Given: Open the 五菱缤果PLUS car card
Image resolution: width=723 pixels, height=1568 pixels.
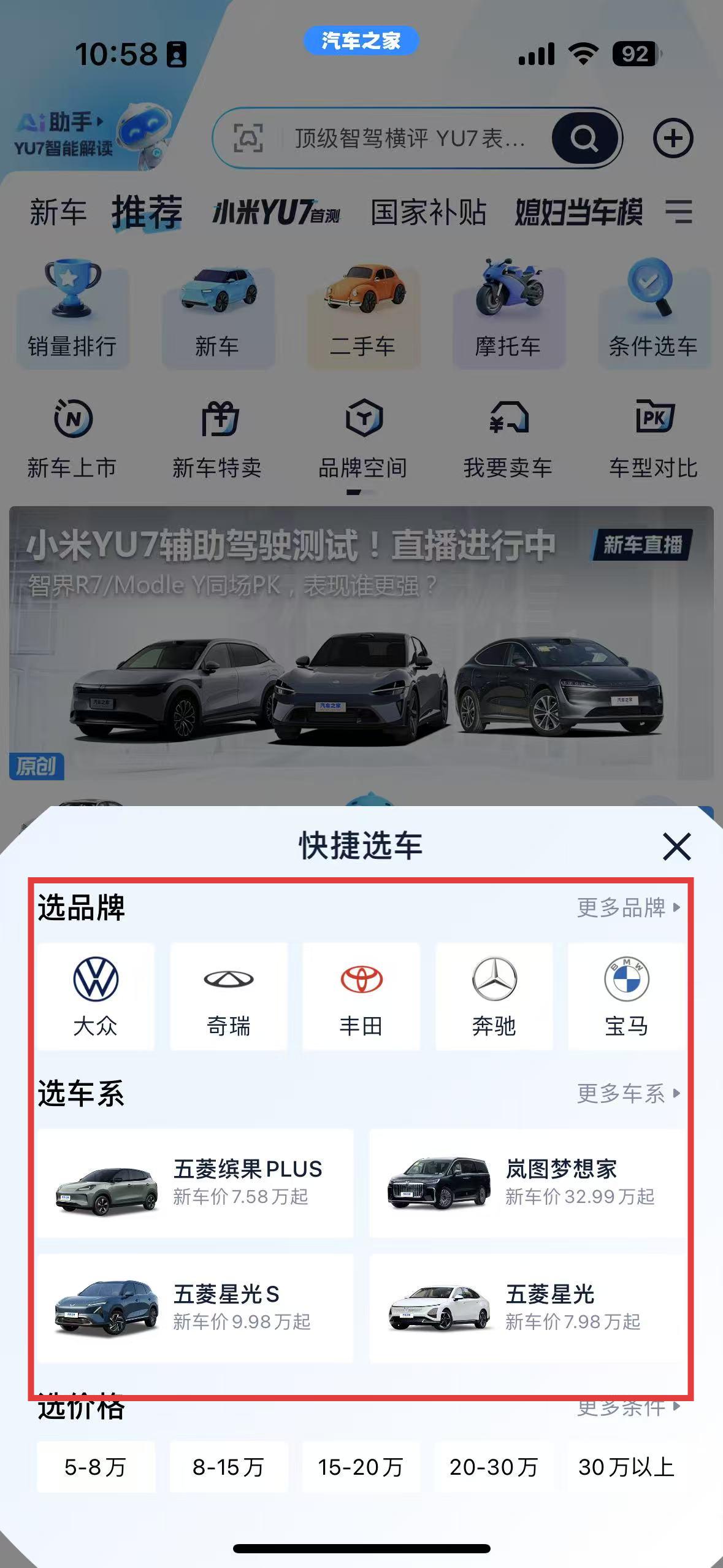Looking at the screenshot, I should tap(195, 1183).
